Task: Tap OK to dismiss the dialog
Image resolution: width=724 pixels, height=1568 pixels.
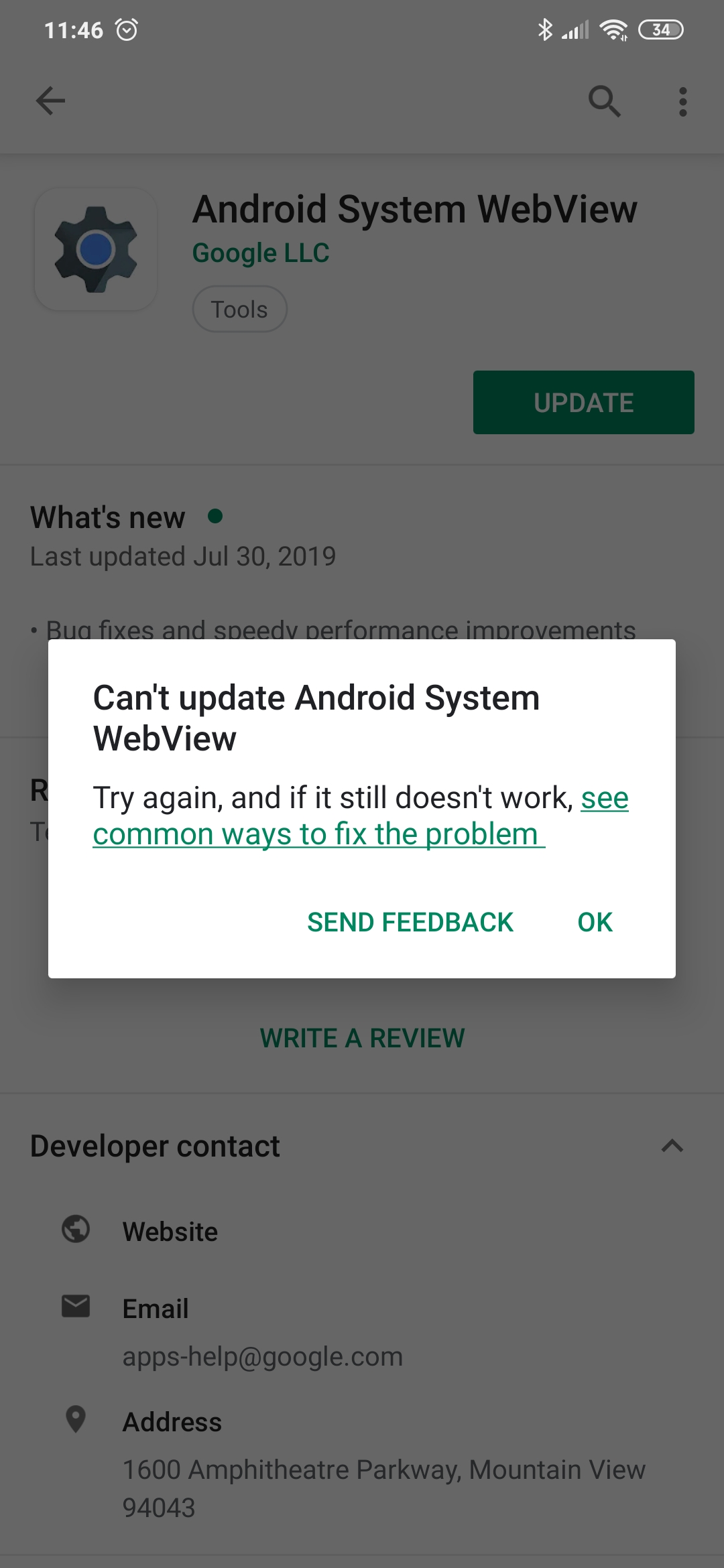Action: [x=595, y=922]
